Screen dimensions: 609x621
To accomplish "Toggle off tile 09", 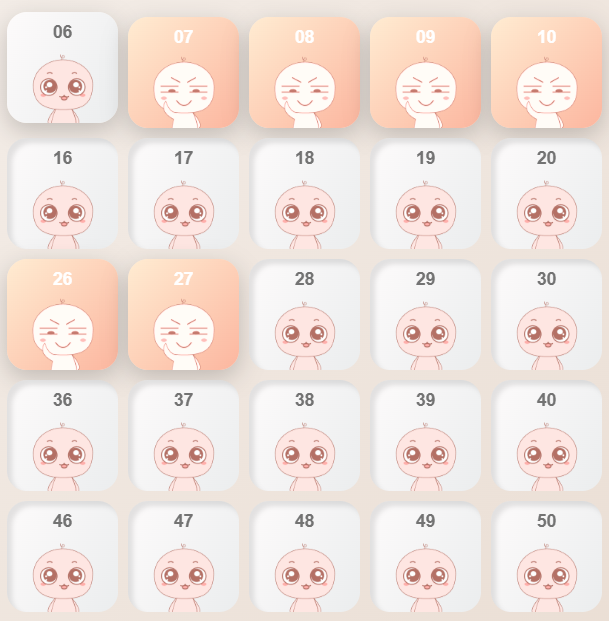I will coord(425,73).
